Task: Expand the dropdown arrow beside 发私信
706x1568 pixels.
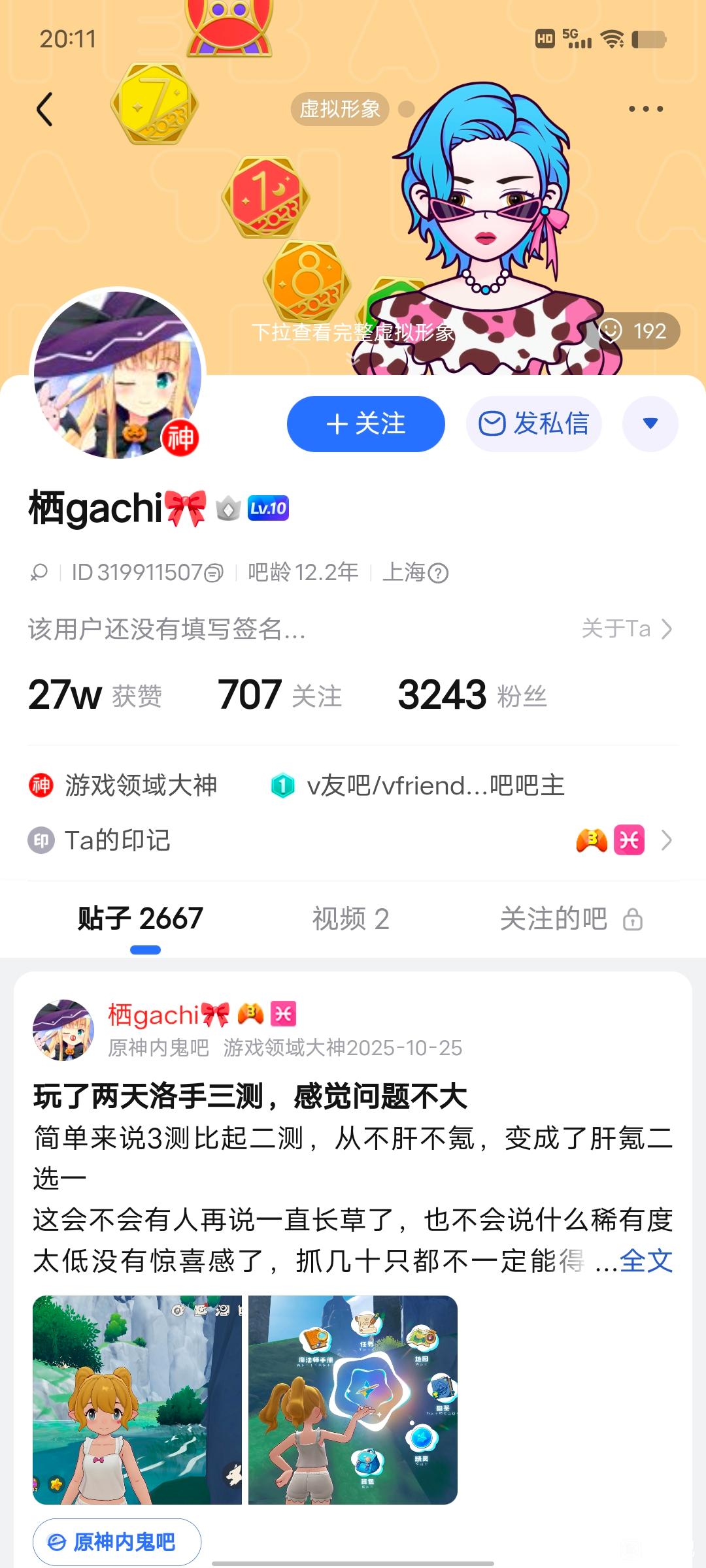Action: pyautogui.click(x=650, y=424)
